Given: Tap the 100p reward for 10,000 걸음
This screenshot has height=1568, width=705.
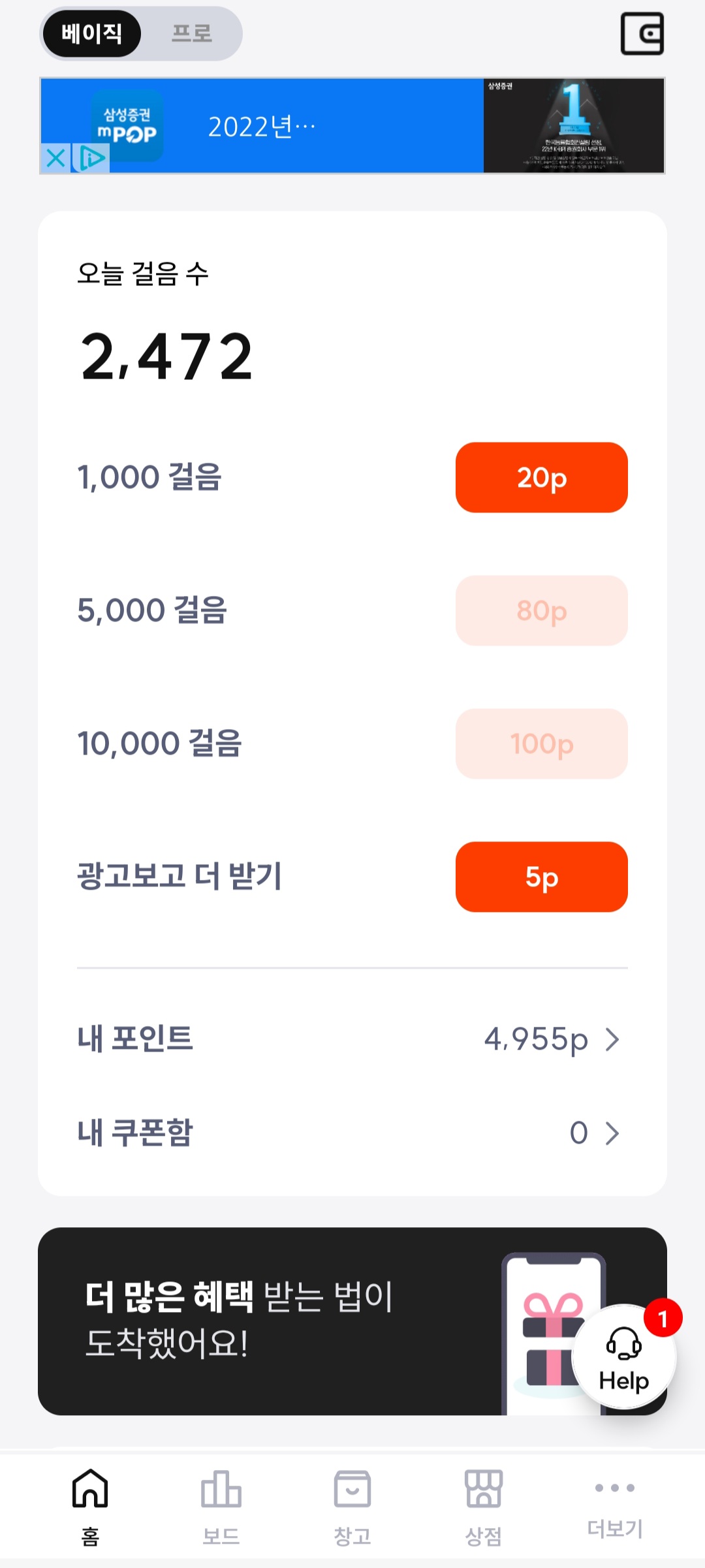Looking at the screenshot, I should pos(541,744).
